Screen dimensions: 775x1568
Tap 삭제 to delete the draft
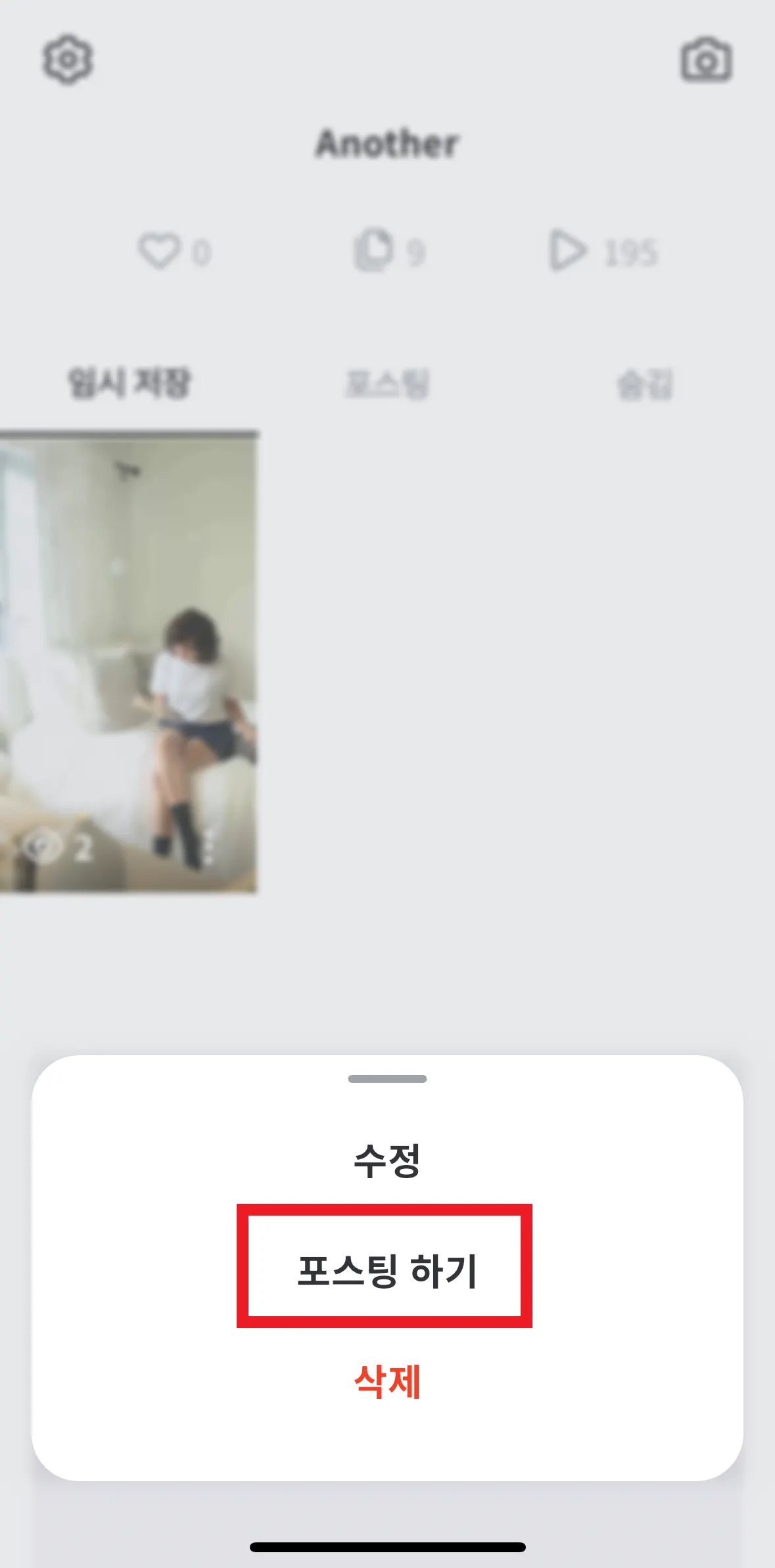(387, 1380)
